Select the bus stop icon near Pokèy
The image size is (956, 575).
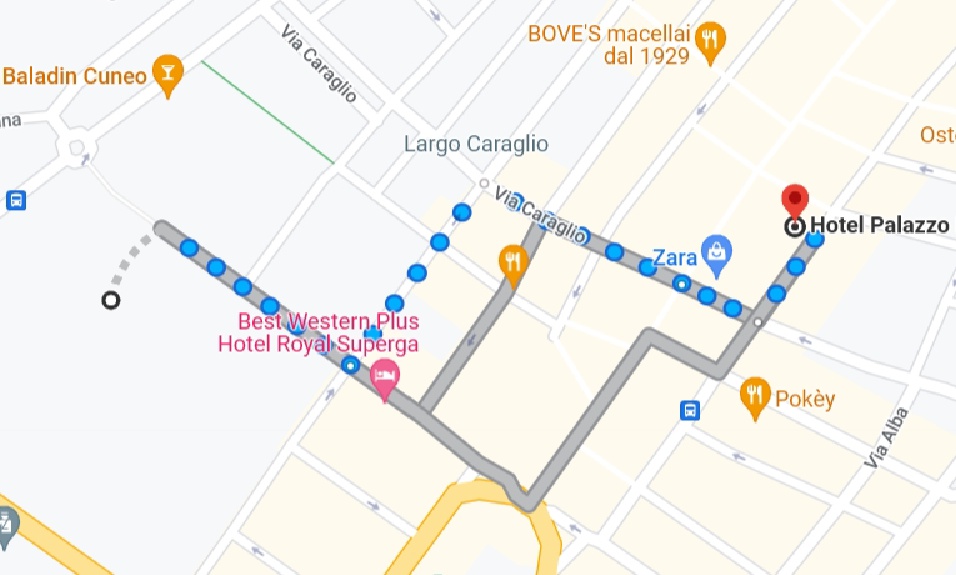[690, 410]
